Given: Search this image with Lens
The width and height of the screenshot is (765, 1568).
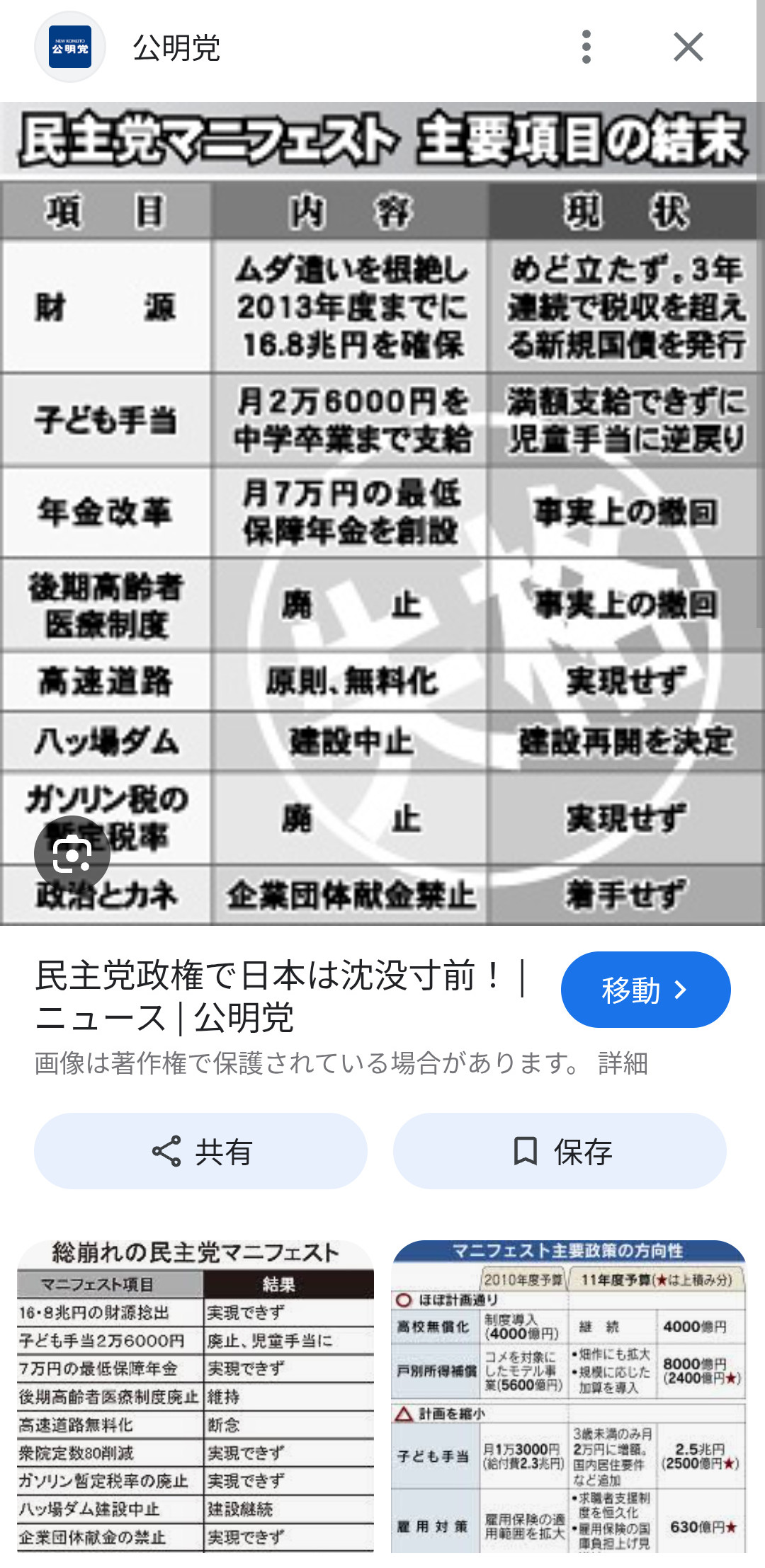Looking at the screenshot, I should click(72, 854).
